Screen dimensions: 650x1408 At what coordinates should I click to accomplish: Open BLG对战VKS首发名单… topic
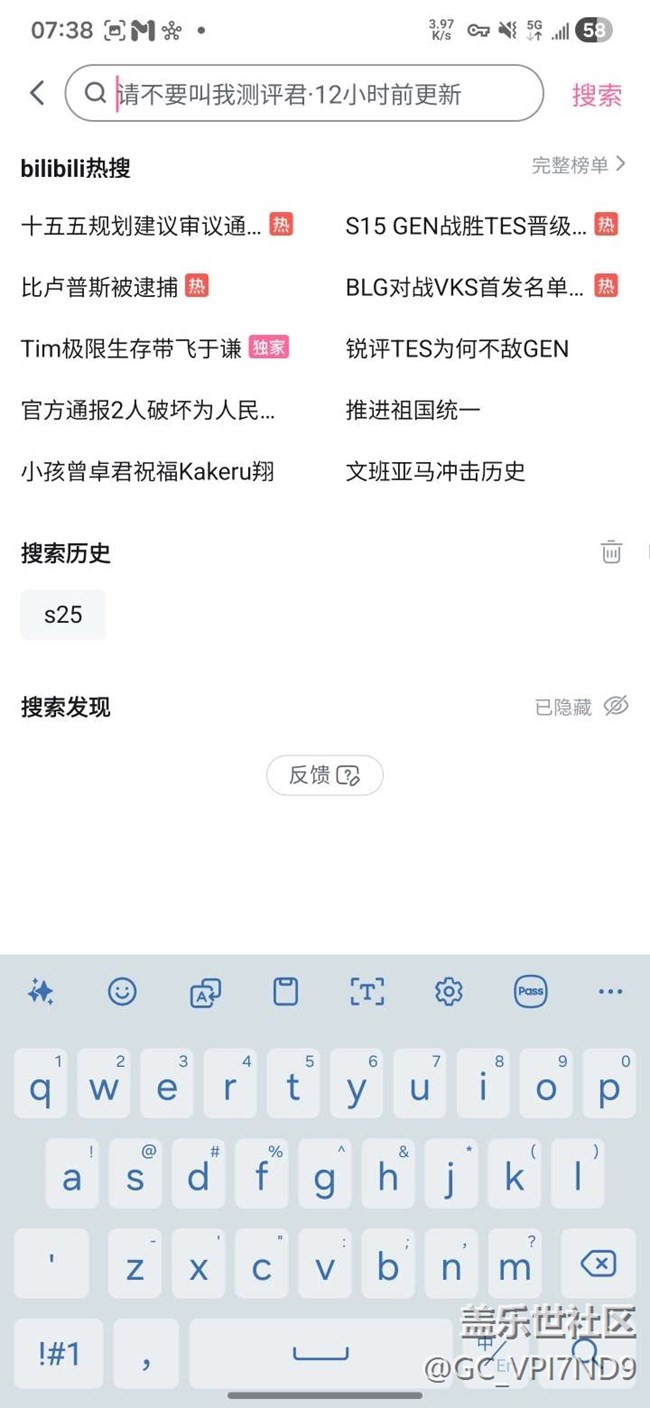[x=464, y=288]
